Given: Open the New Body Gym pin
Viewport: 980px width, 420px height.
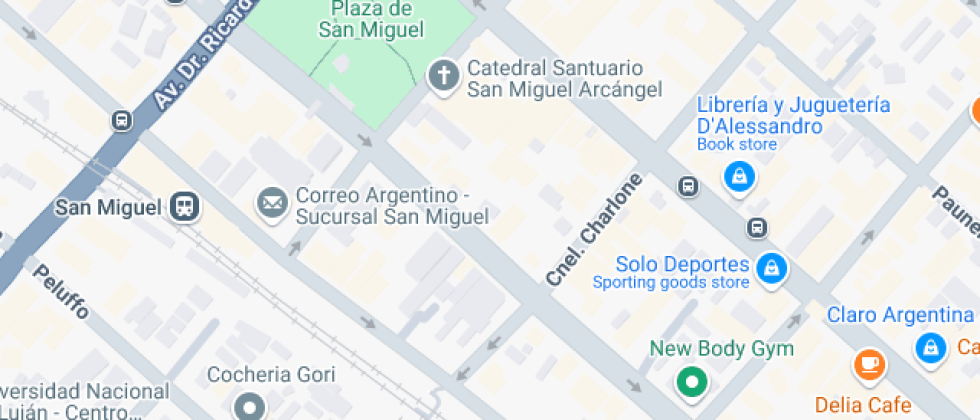Looking at the screenshot, I should click(x=692, y=381).
